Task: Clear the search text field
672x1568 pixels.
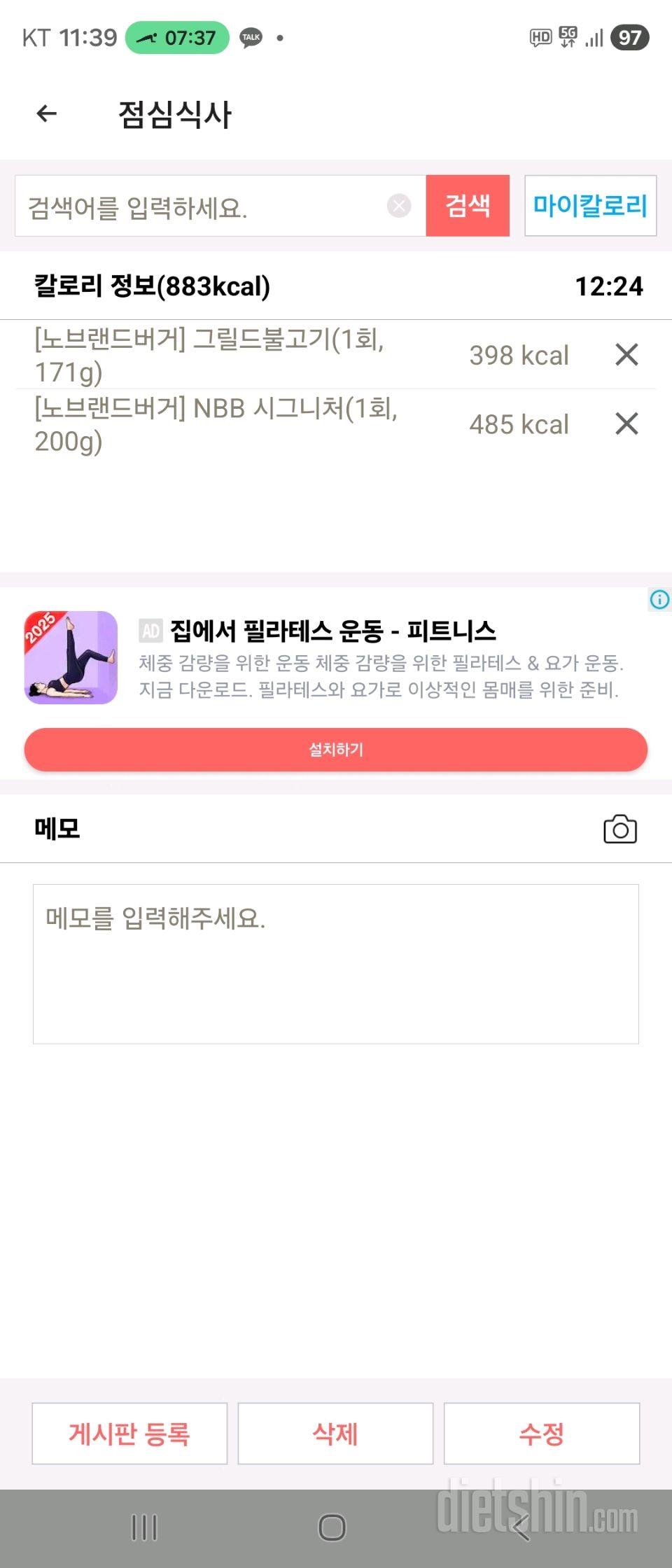Action: tap(399, 206)
